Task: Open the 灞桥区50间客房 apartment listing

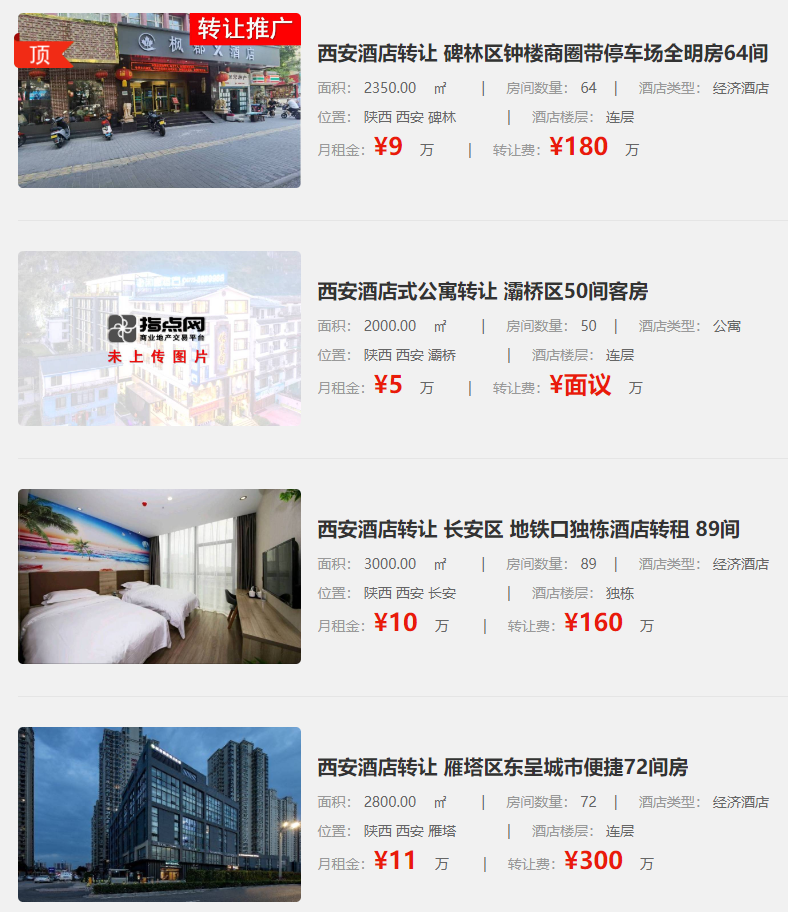Action: [482, 291]
